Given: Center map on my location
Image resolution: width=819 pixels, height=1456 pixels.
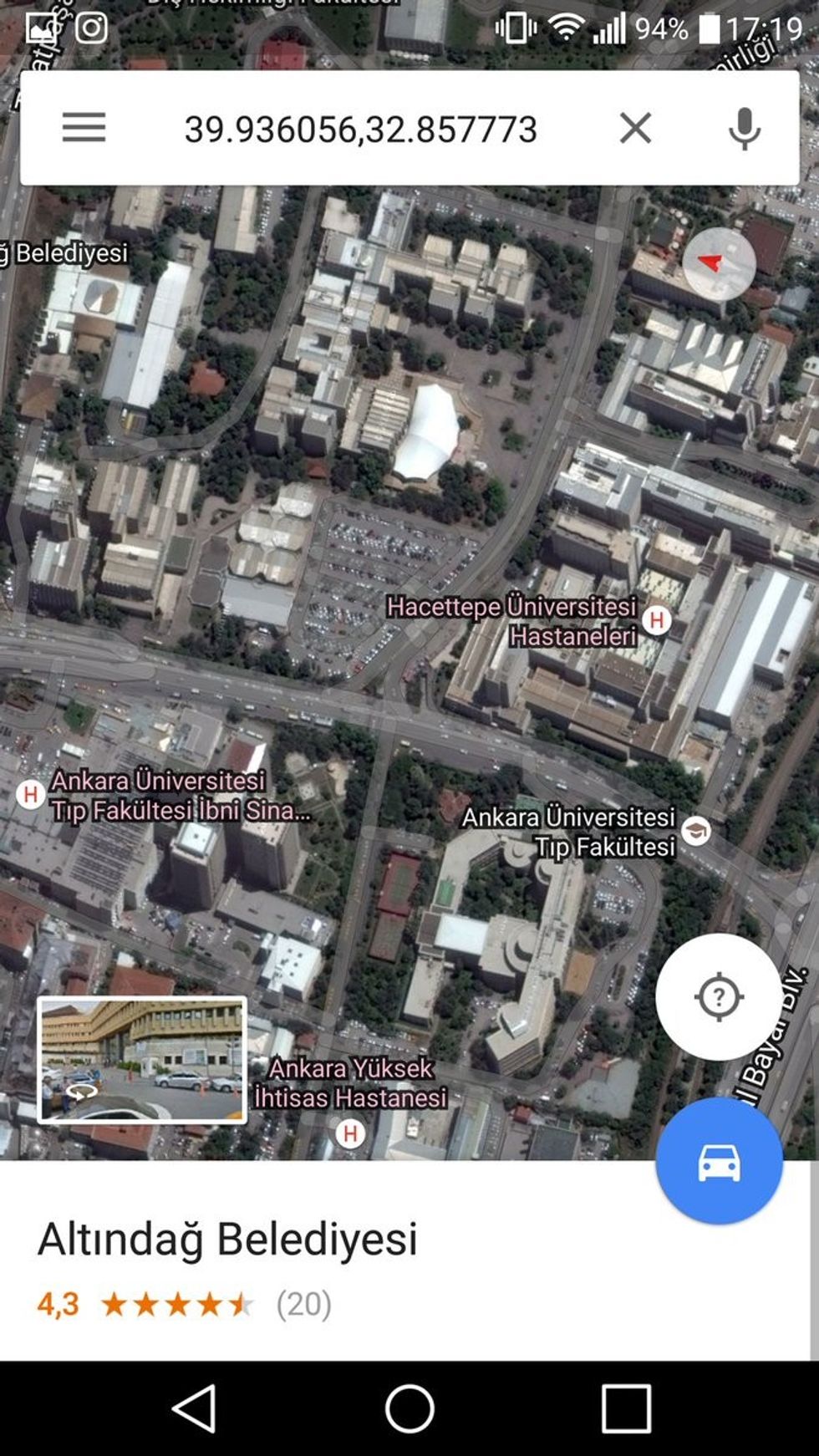Looking at the screenshot, I should (x=719, y=996).
